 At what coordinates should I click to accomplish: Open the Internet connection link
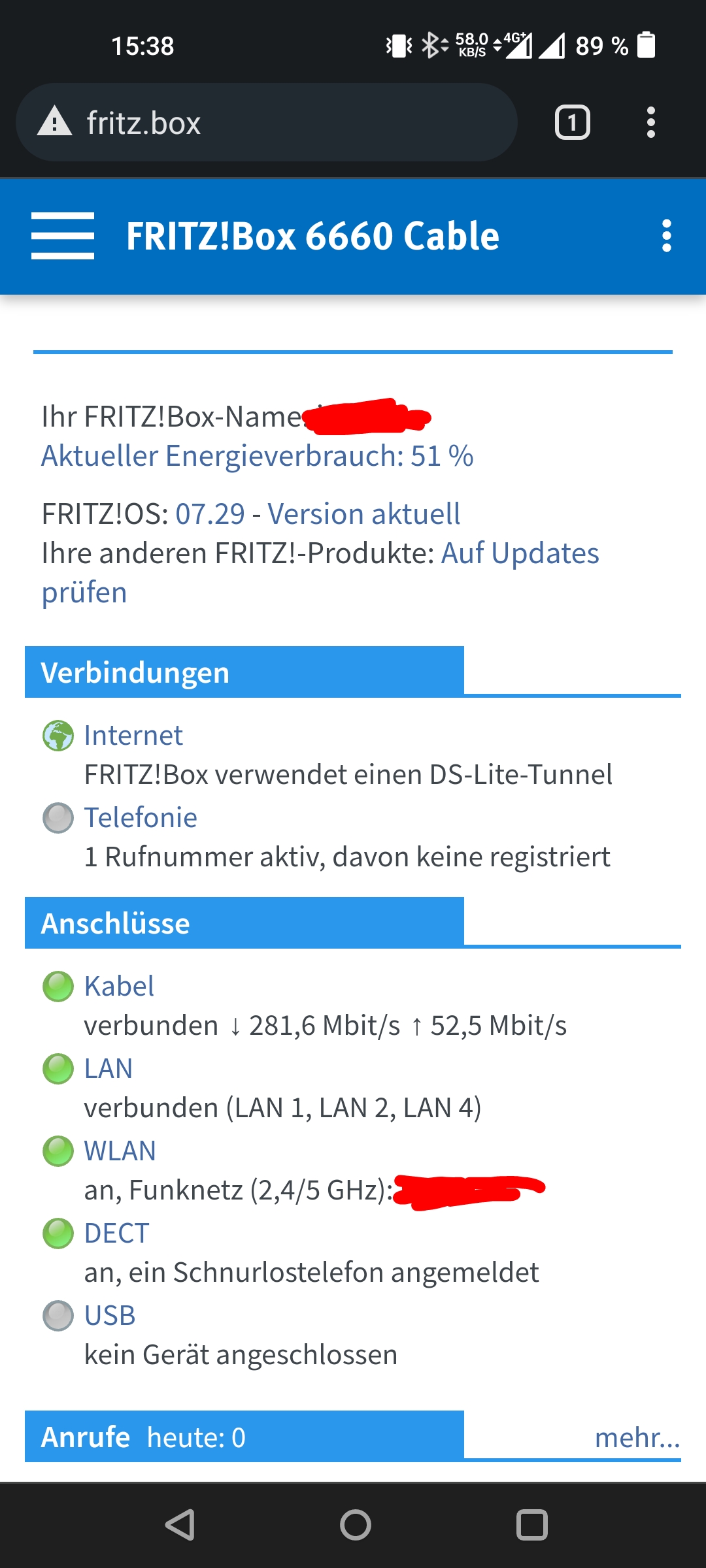(x=133, y=736)
